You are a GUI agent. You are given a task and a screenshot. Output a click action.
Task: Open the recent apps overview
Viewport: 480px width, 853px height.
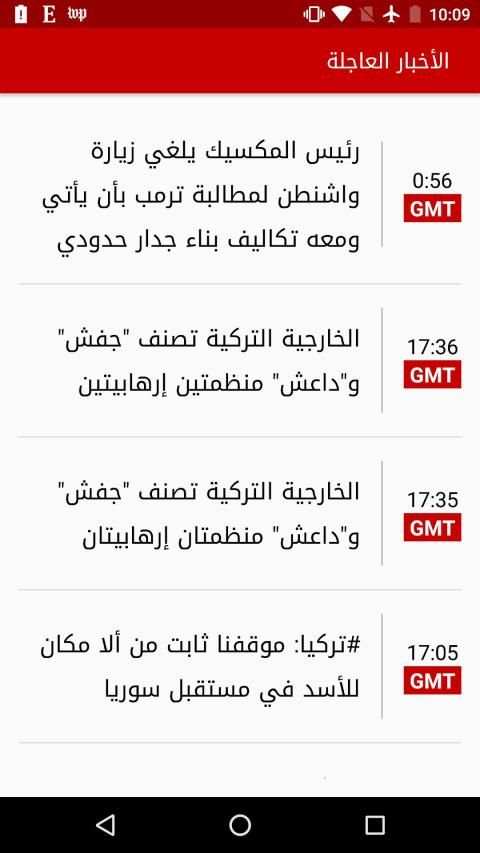click(x=374, y=825)
